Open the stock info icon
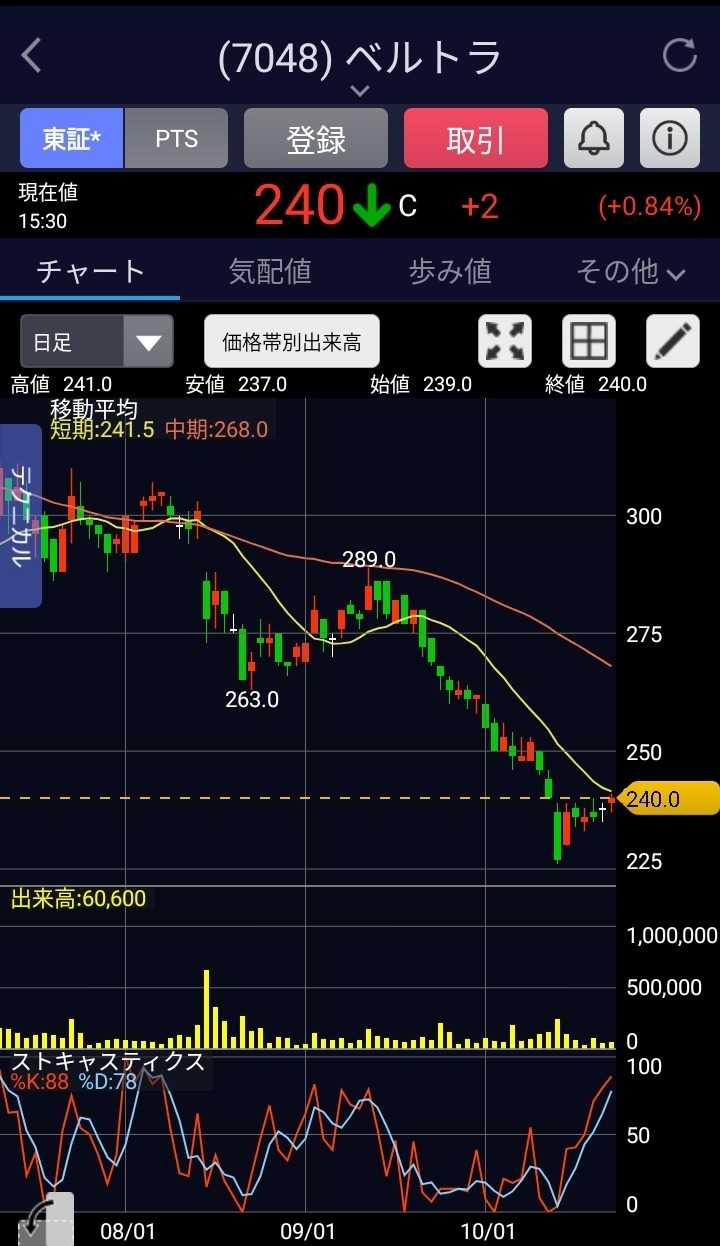 coord(669,138)
